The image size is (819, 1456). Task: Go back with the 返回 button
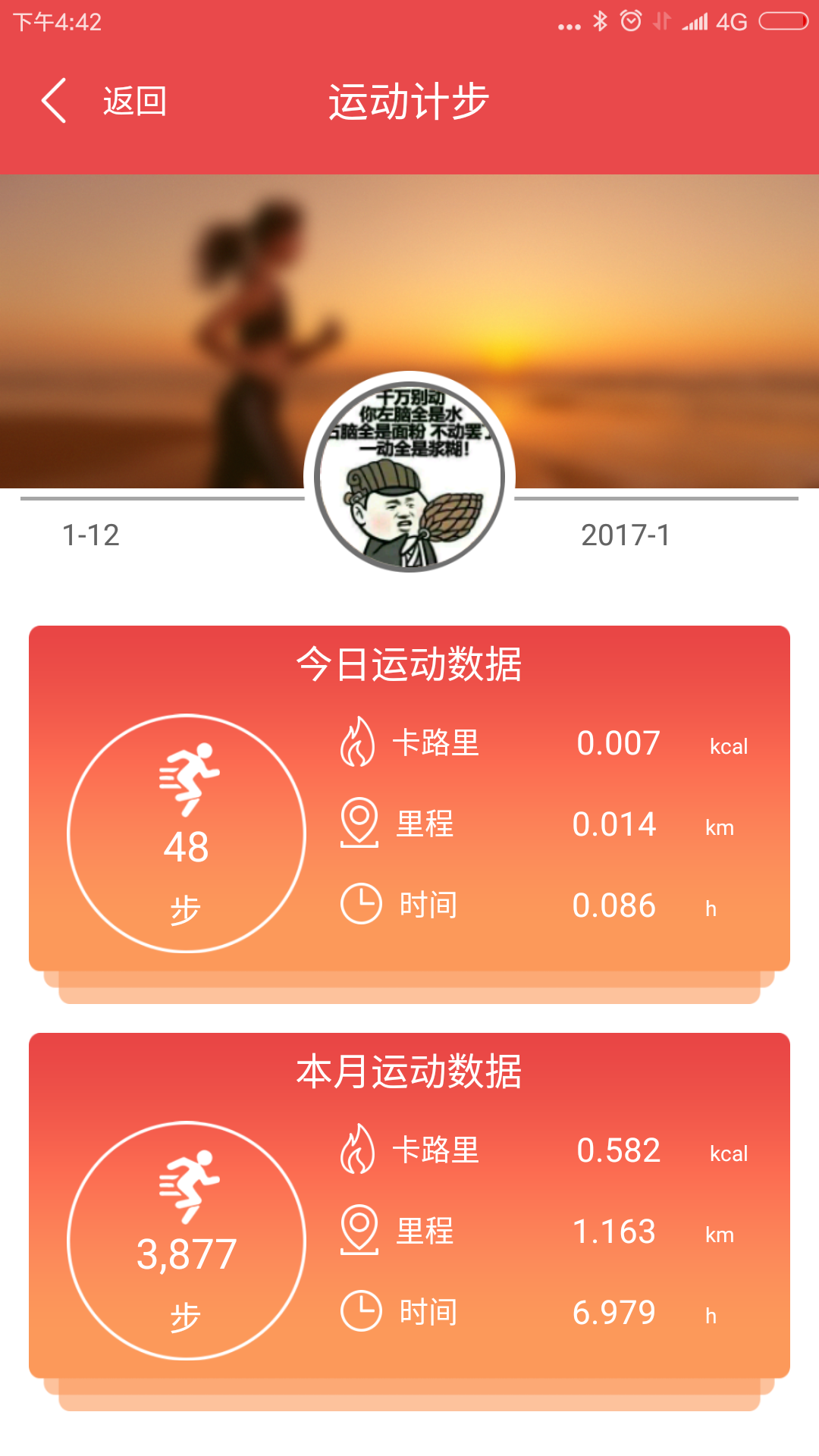click(x=105, y=101)
